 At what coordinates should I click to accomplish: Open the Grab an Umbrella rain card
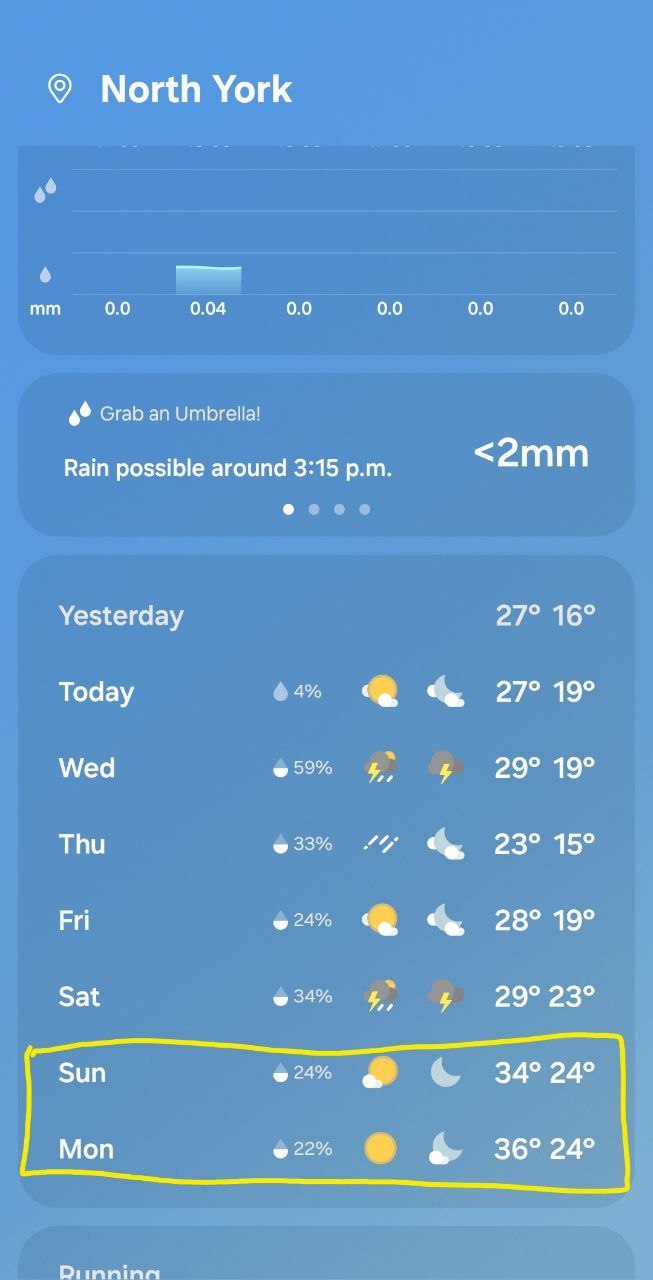tap(326, 453)
